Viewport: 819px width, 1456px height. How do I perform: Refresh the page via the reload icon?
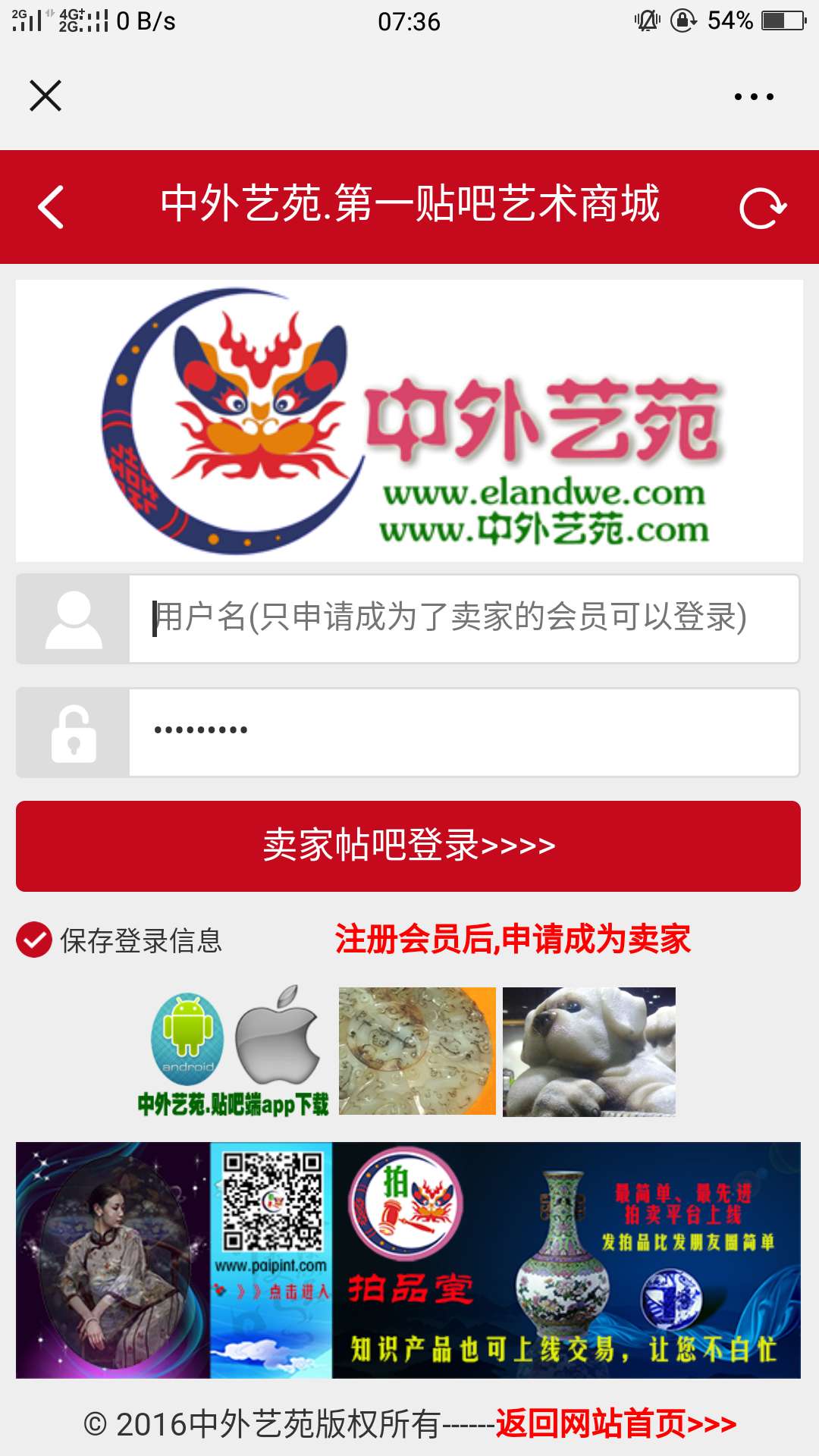pos(762,208)
